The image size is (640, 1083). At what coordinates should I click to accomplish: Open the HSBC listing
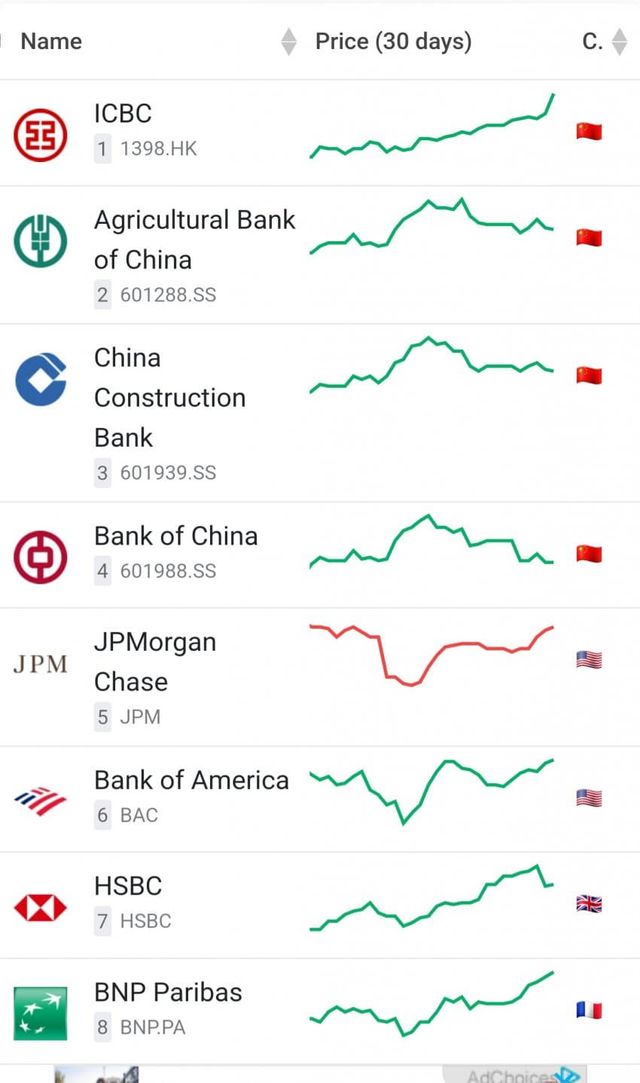tap(128, 886)
